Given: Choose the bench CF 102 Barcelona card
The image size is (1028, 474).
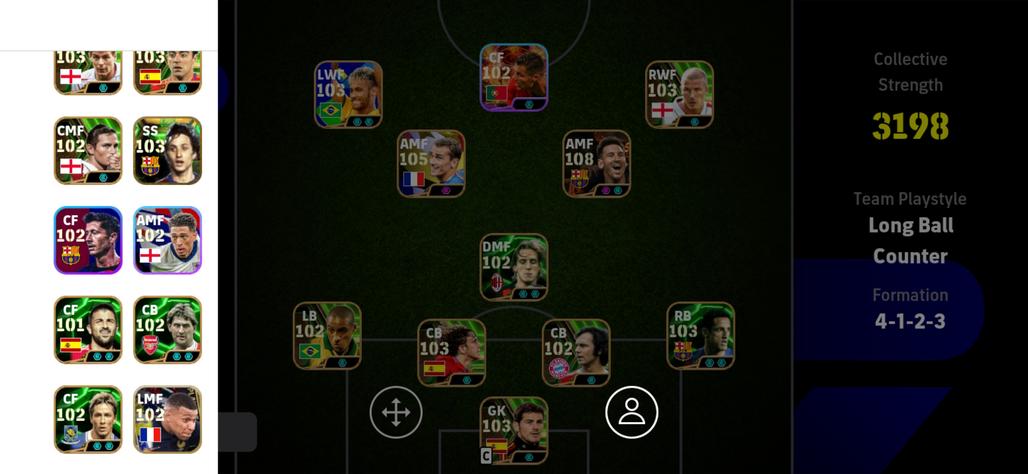Looking at the screenshot, I should 88,240.
